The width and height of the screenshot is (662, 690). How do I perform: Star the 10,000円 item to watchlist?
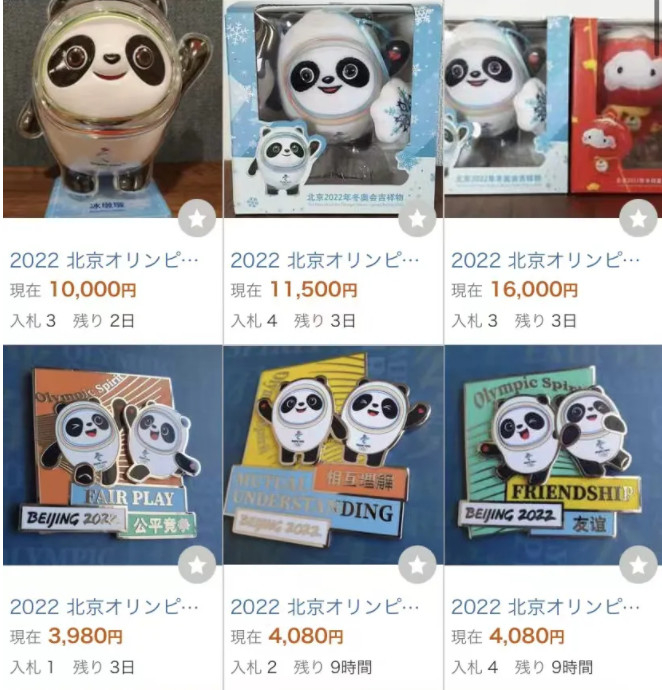197,219
